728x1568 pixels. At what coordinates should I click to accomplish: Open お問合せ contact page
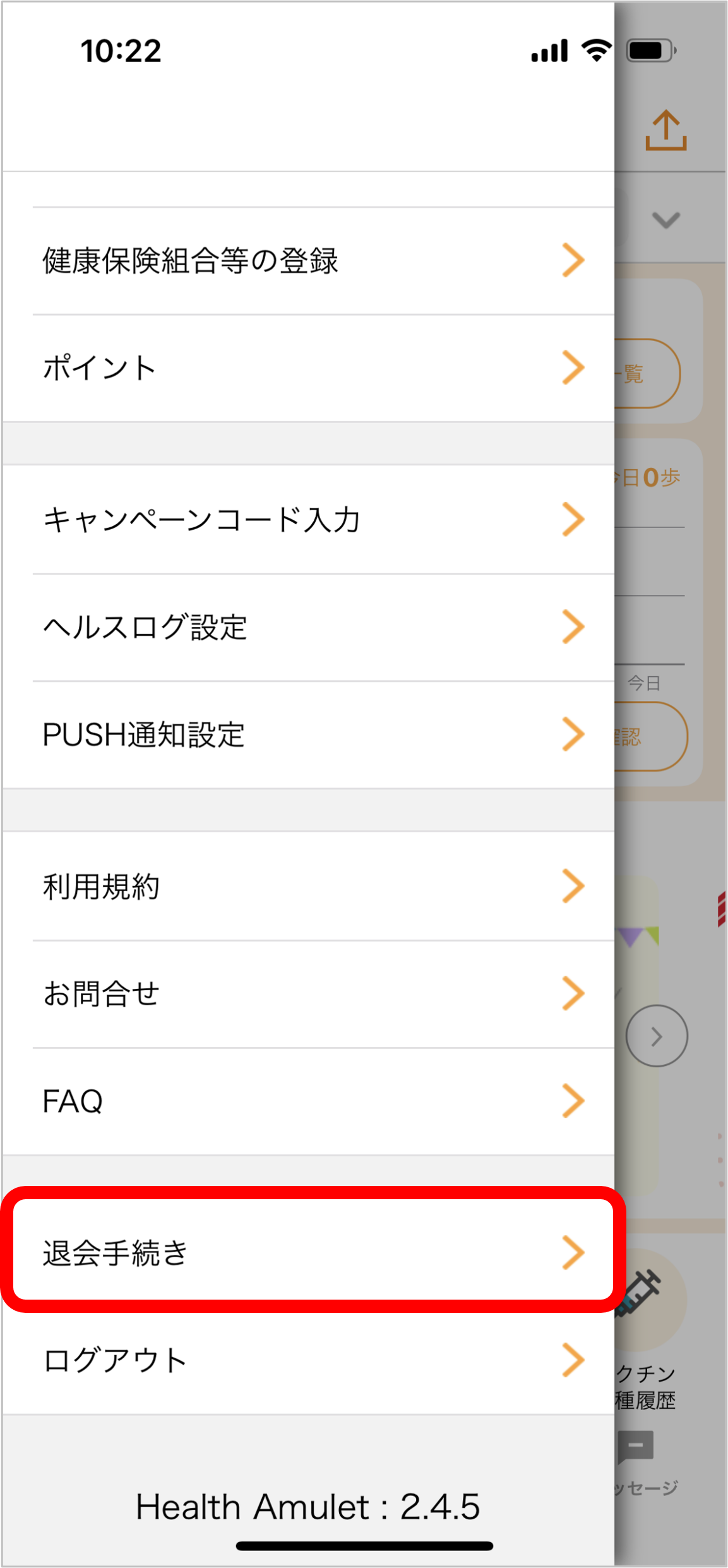tap(308, 994)
